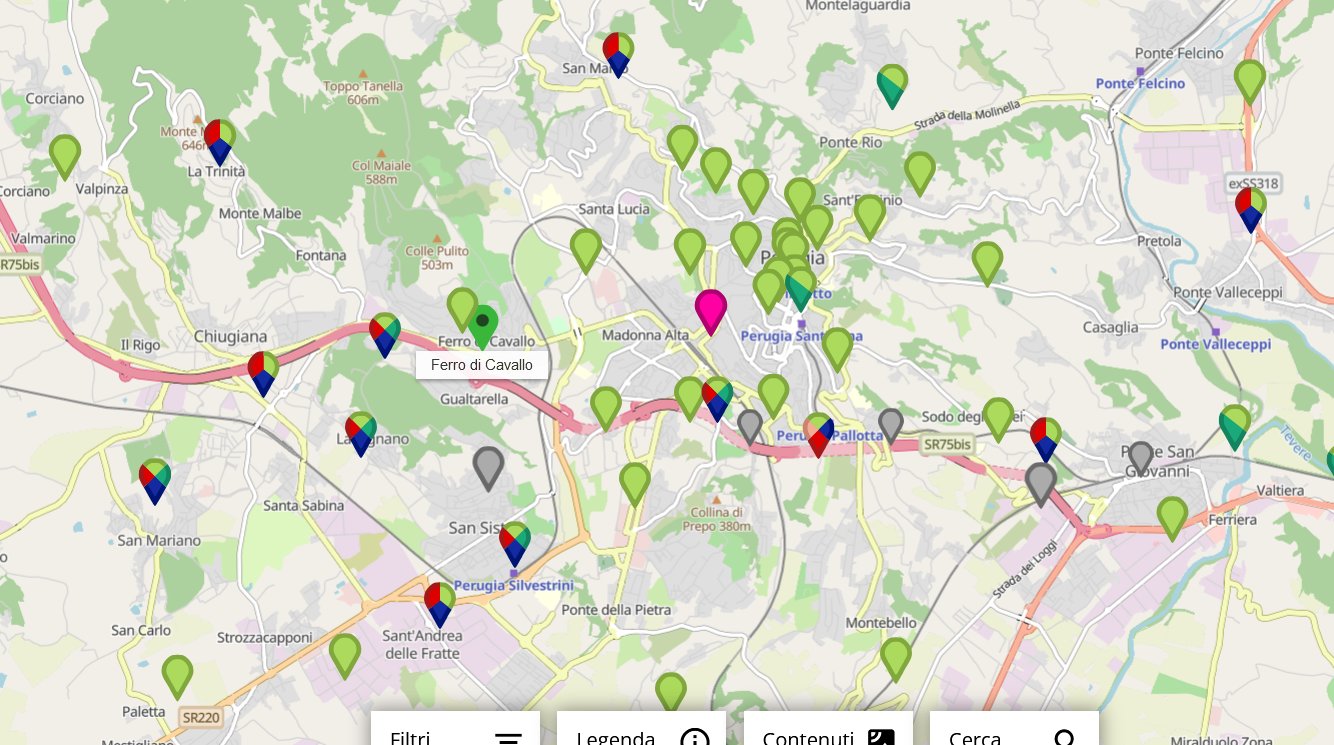The width and height of the screenshot is (1334, 745).
Task: Select the green pin near Corciano
Action: pyautogui.click(x=65, y=154)
